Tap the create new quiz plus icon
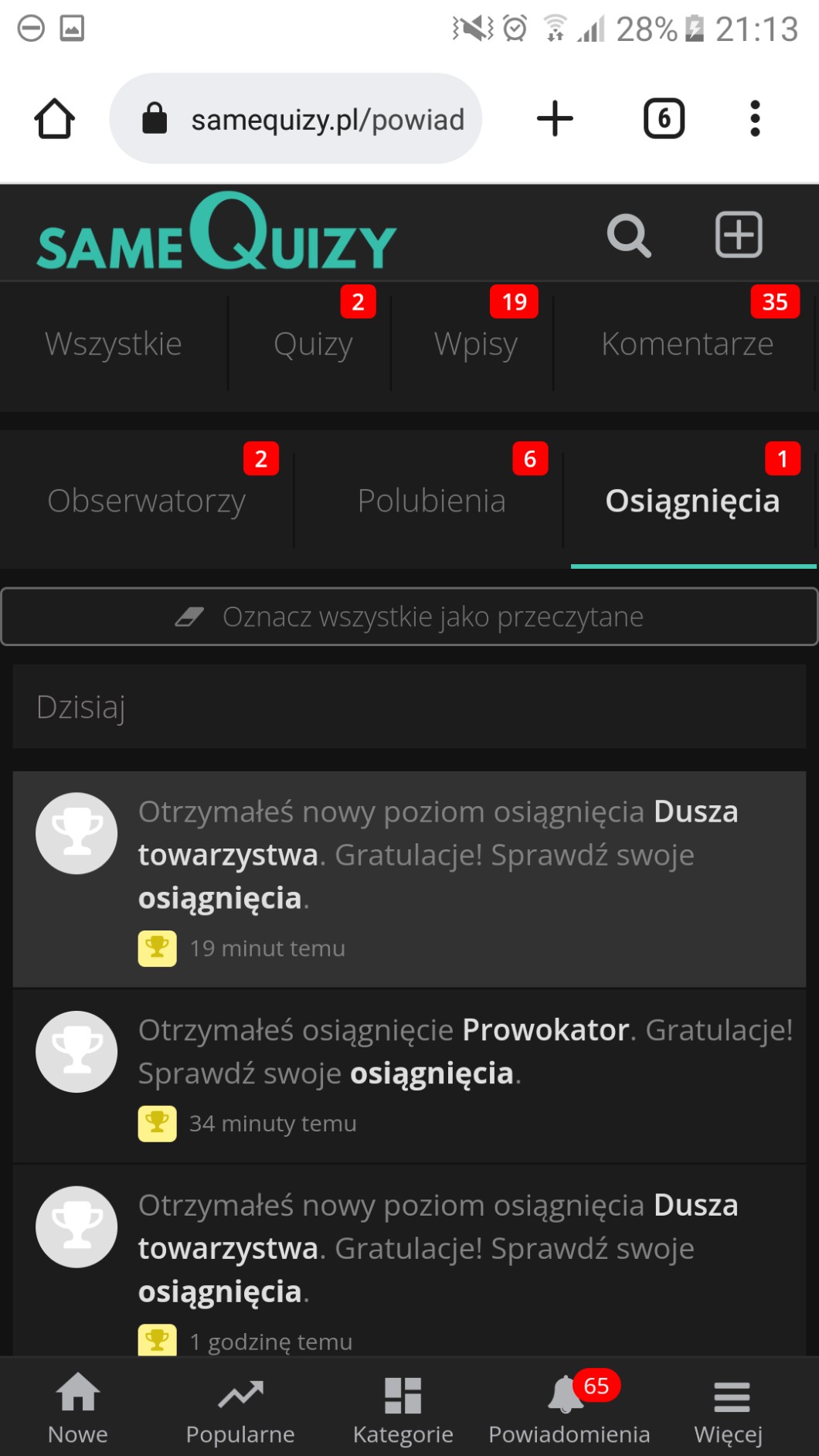 point(738,235)
